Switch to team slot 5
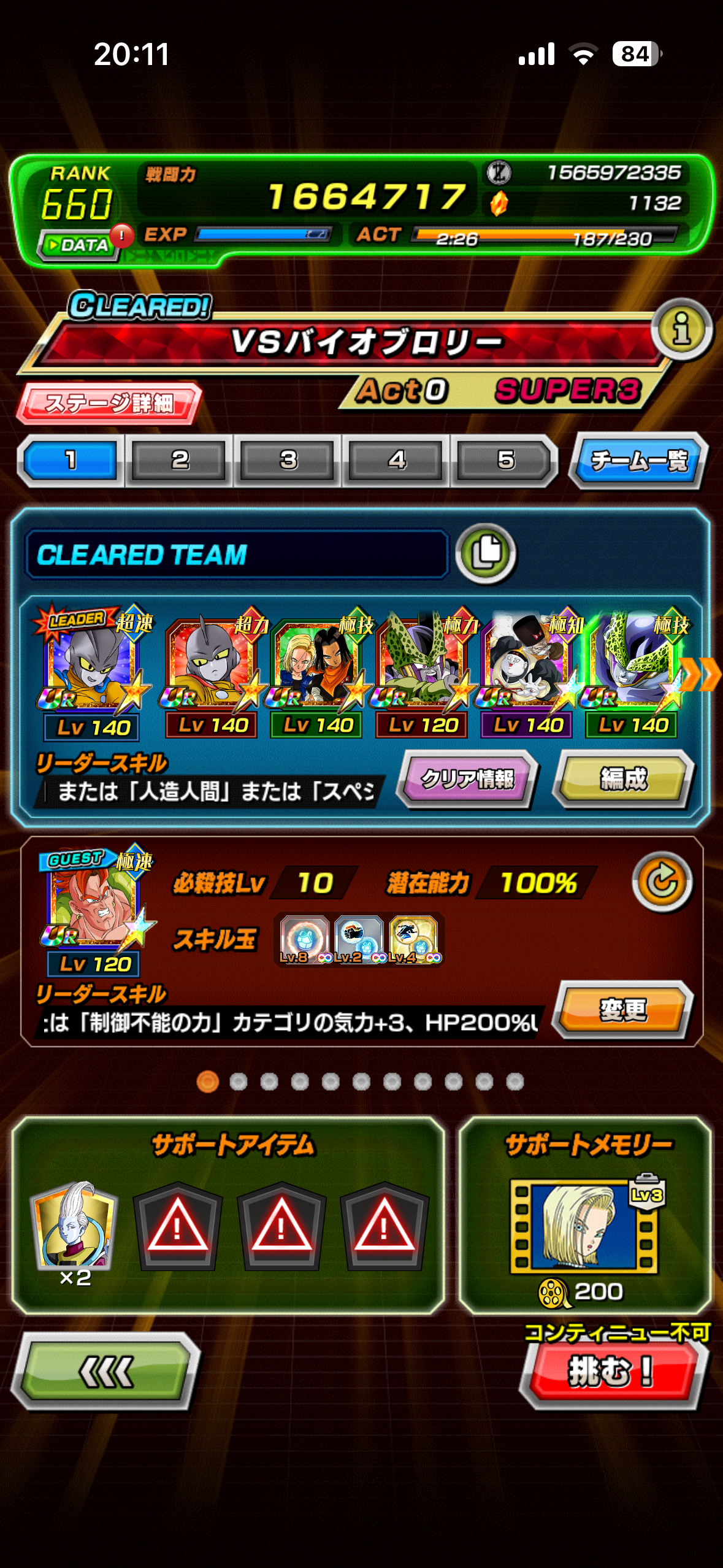This screenshot has width=723, height=1568. [505, 460]
